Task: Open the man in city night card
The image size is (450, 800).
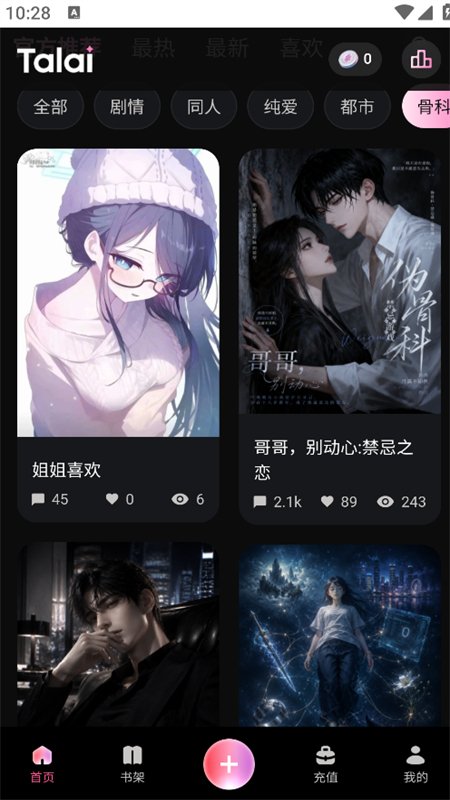Action: 118,634
